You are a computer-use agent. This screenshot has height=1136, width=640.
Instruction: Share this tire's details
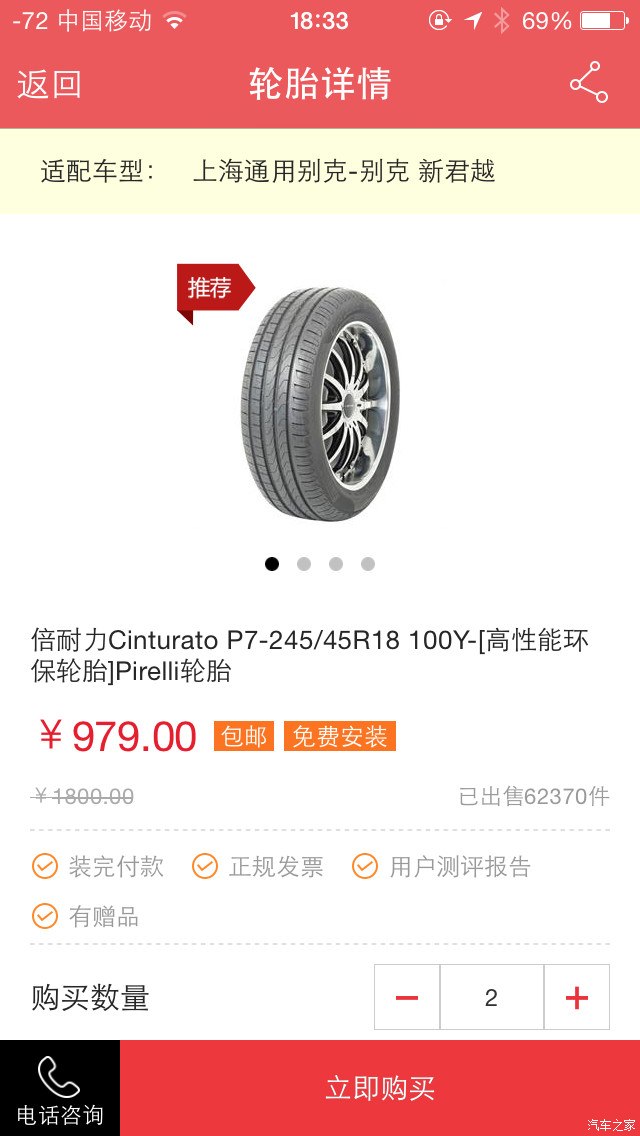click(588, 83)
